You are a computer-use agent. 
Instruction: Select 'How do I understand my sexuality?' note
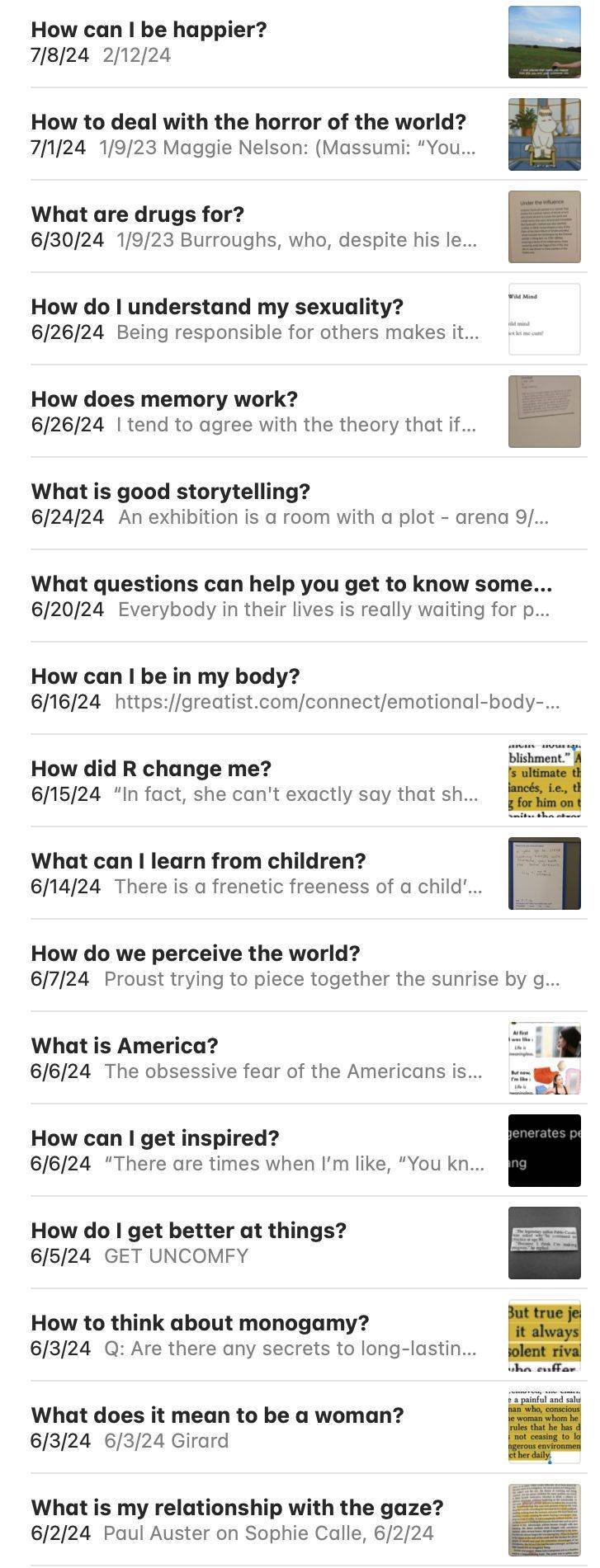click(x=300, y=319)
